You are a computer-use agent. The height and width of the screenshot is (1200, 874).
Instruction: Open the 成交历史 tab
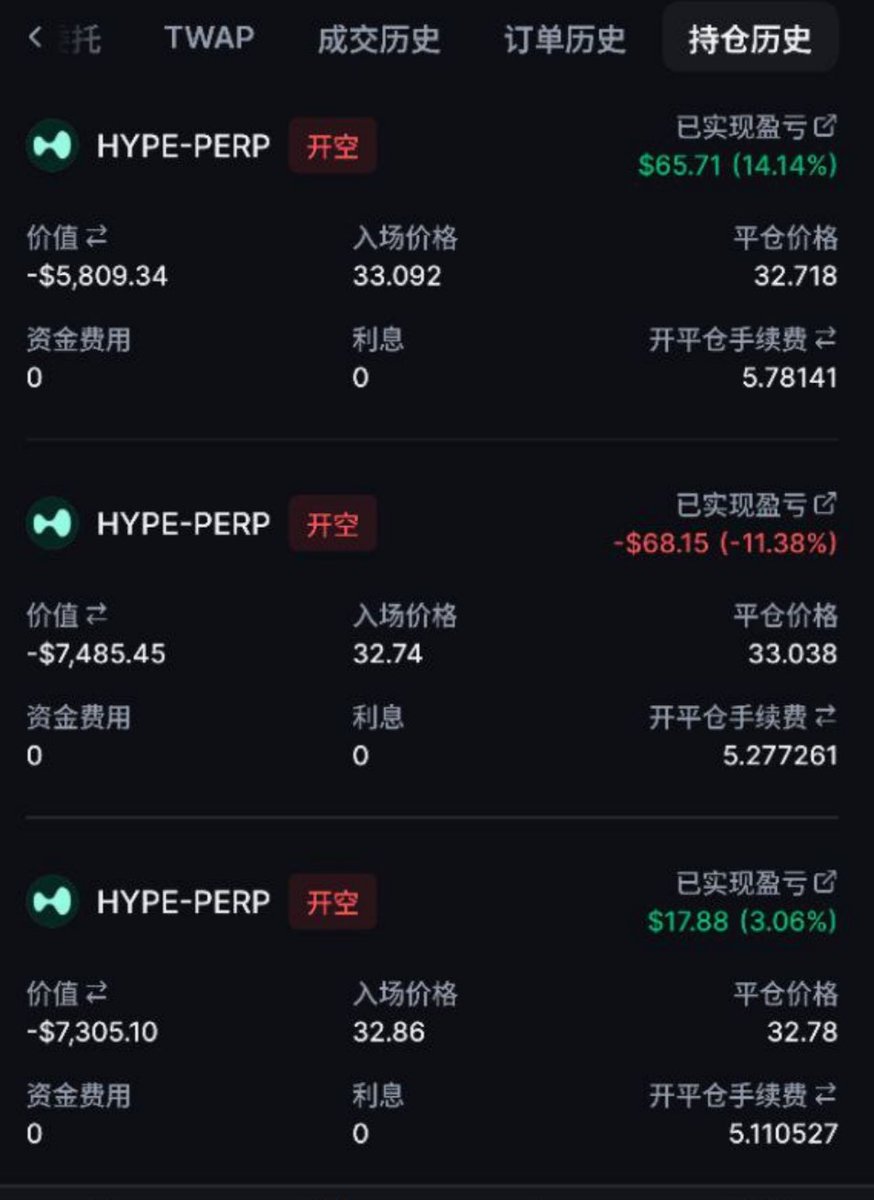pos(378,39)
